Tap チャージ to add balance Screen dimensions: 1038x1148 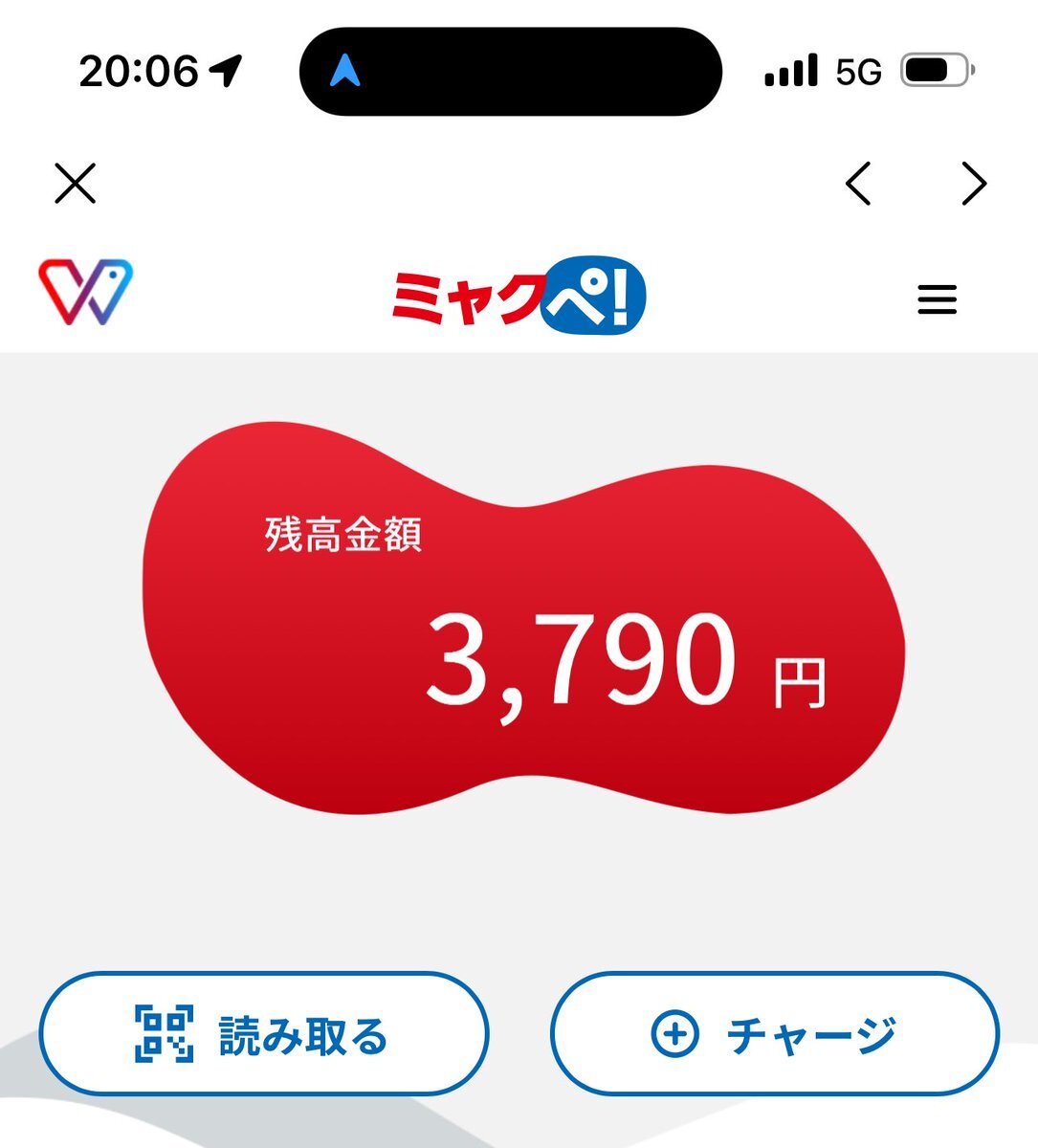coord(774,1034)
